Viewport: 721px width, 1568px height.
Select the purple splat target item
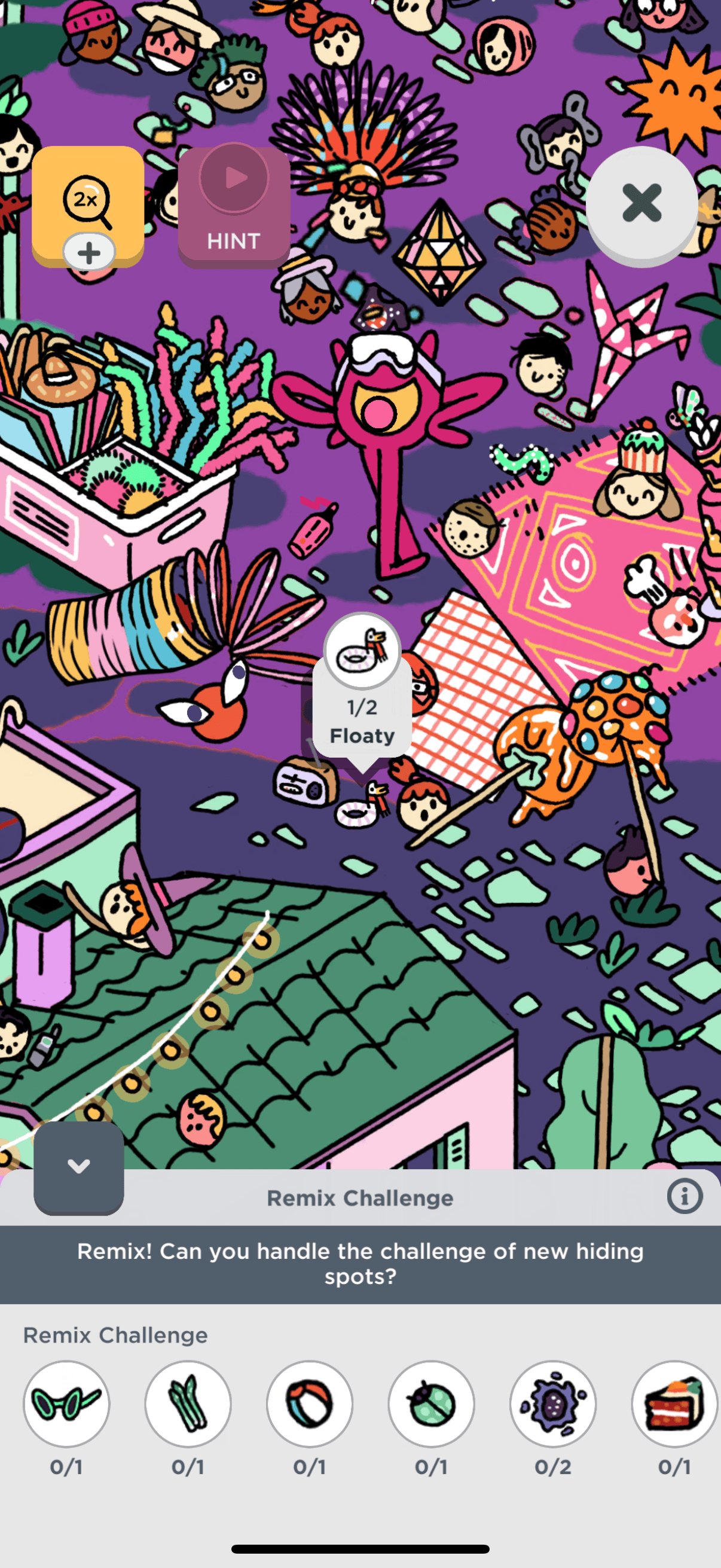pyautogui.click(x=553, y=1404)
